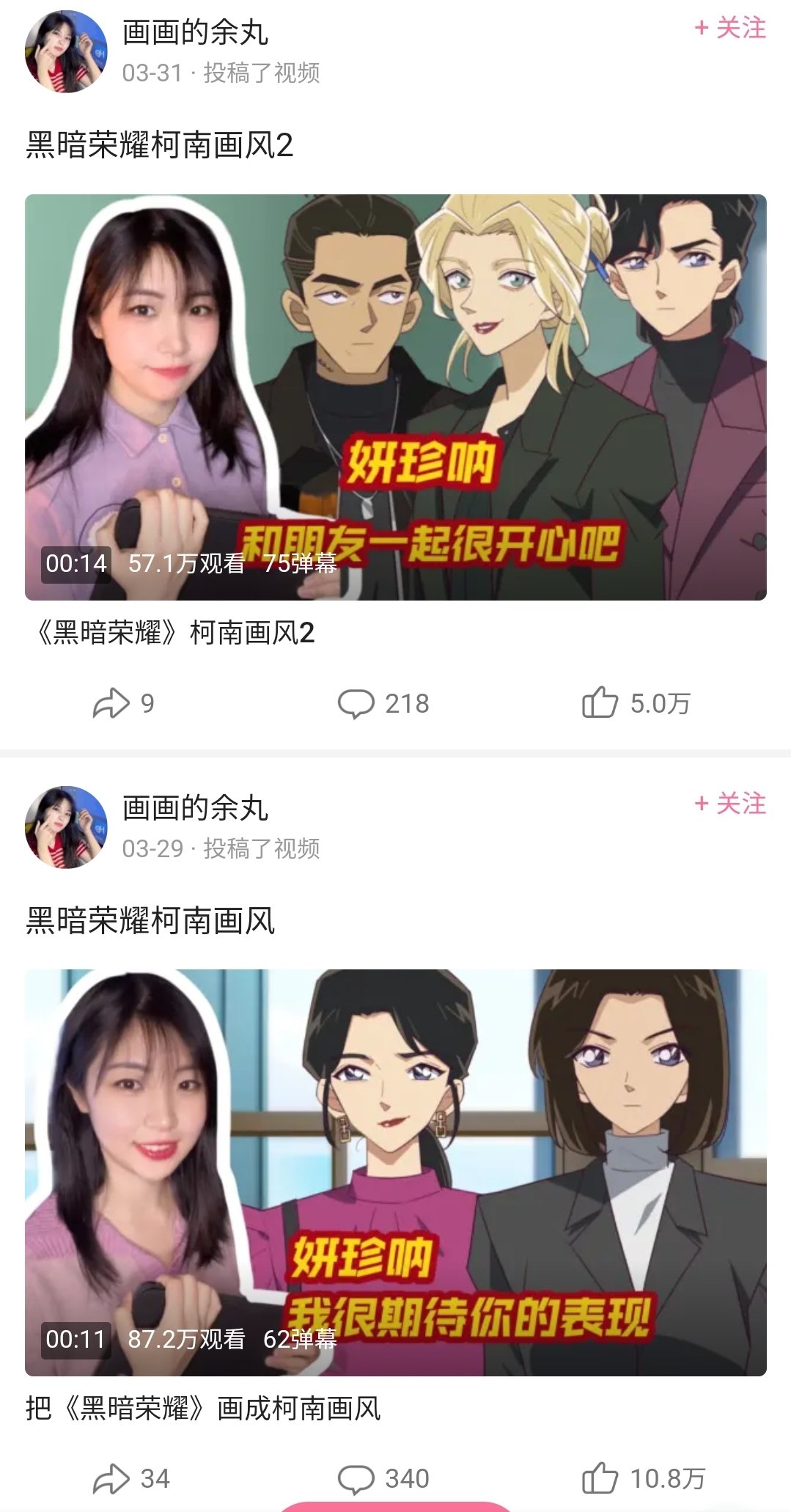Follow 画画的余丸 on the 03-31 post
Image resolution: width=791 pixels, height=1512 pixels.
pos(730,29)
